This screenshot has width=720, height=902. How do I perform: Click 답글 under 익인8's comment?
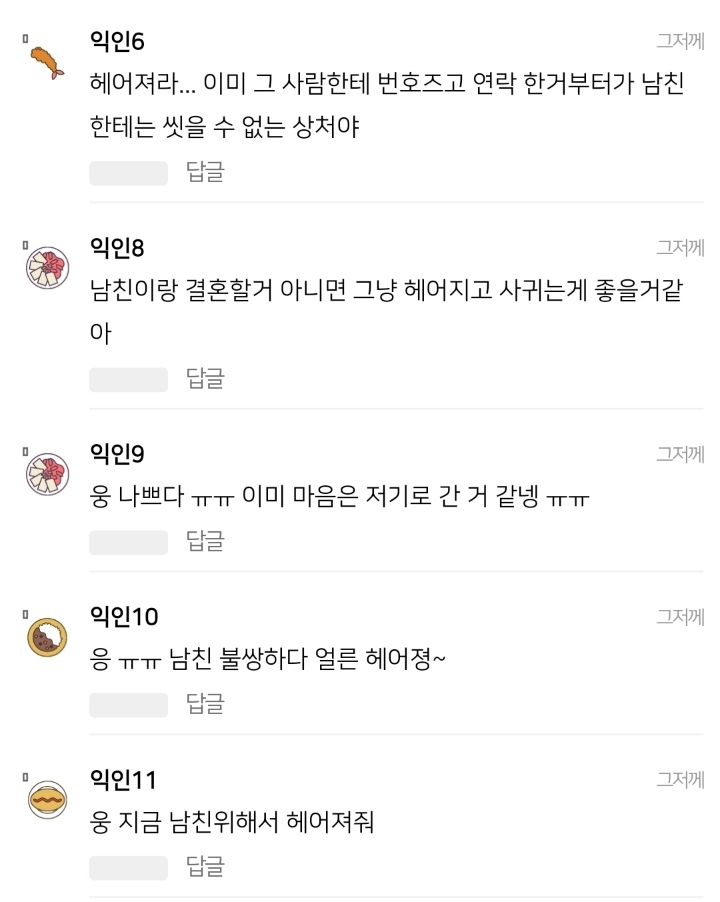pyautogui.click(x=207, y=379)
